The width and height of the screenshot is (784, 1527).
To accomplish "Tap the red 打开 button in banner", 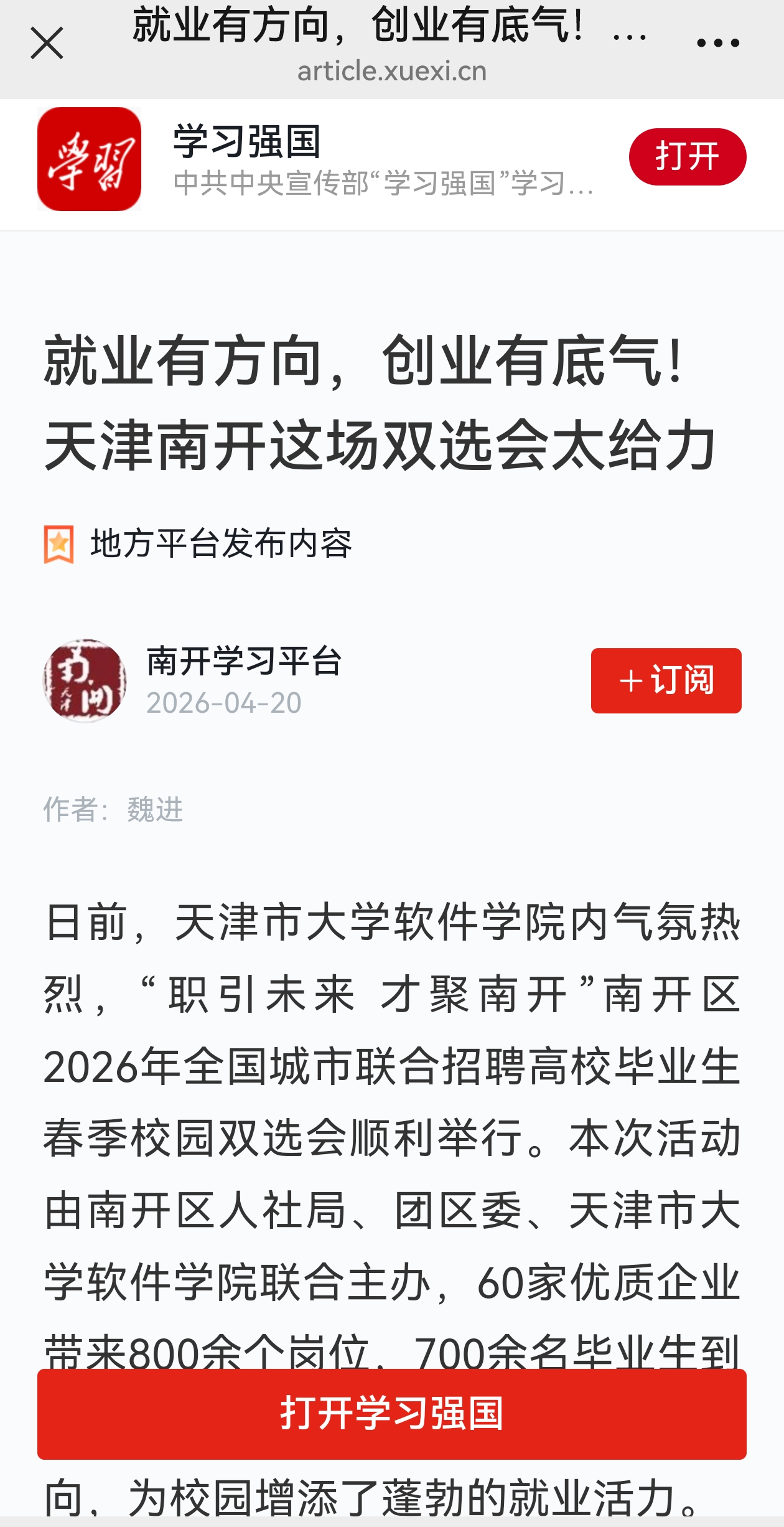I will pyautogui.click(x=687, y=157).
